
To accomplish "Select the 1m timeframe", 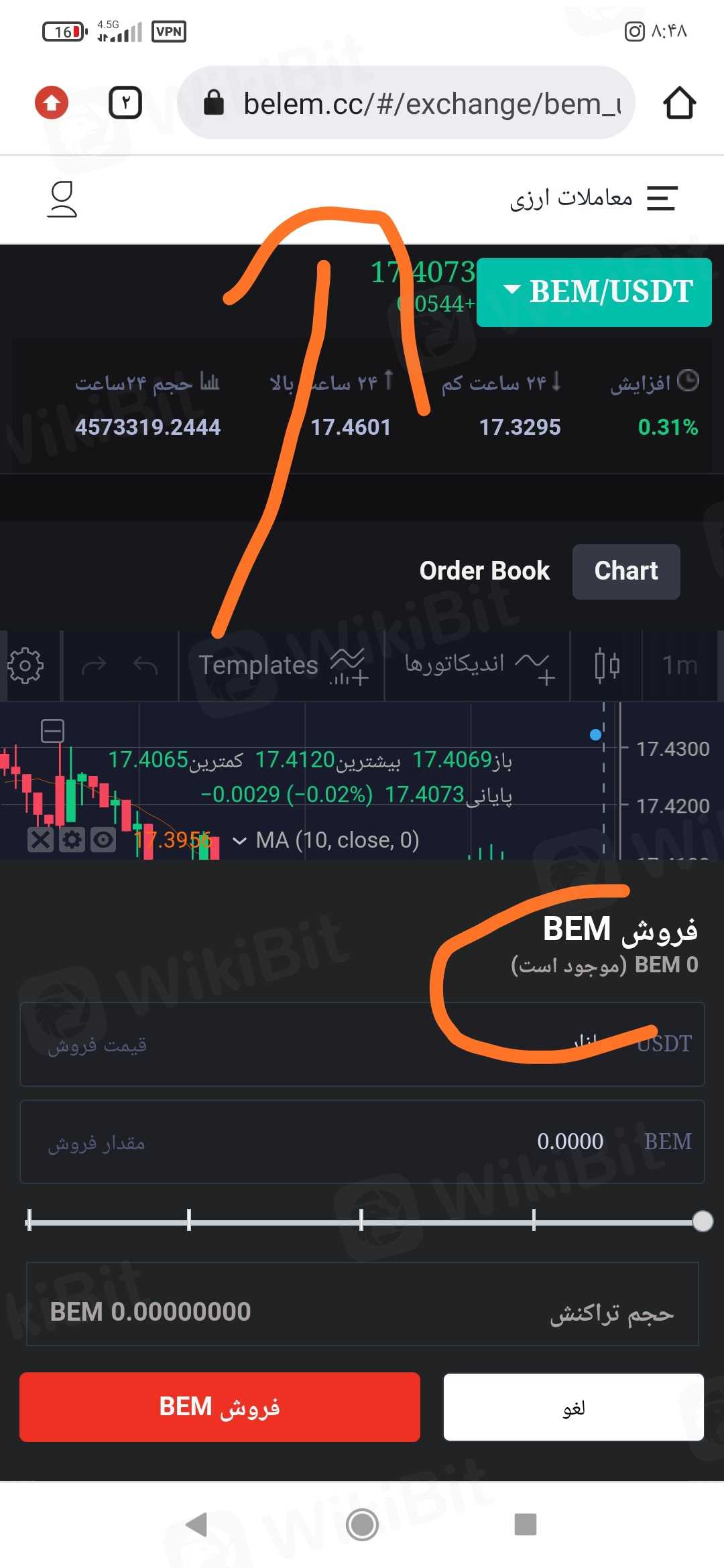I will tap(680, 665).
